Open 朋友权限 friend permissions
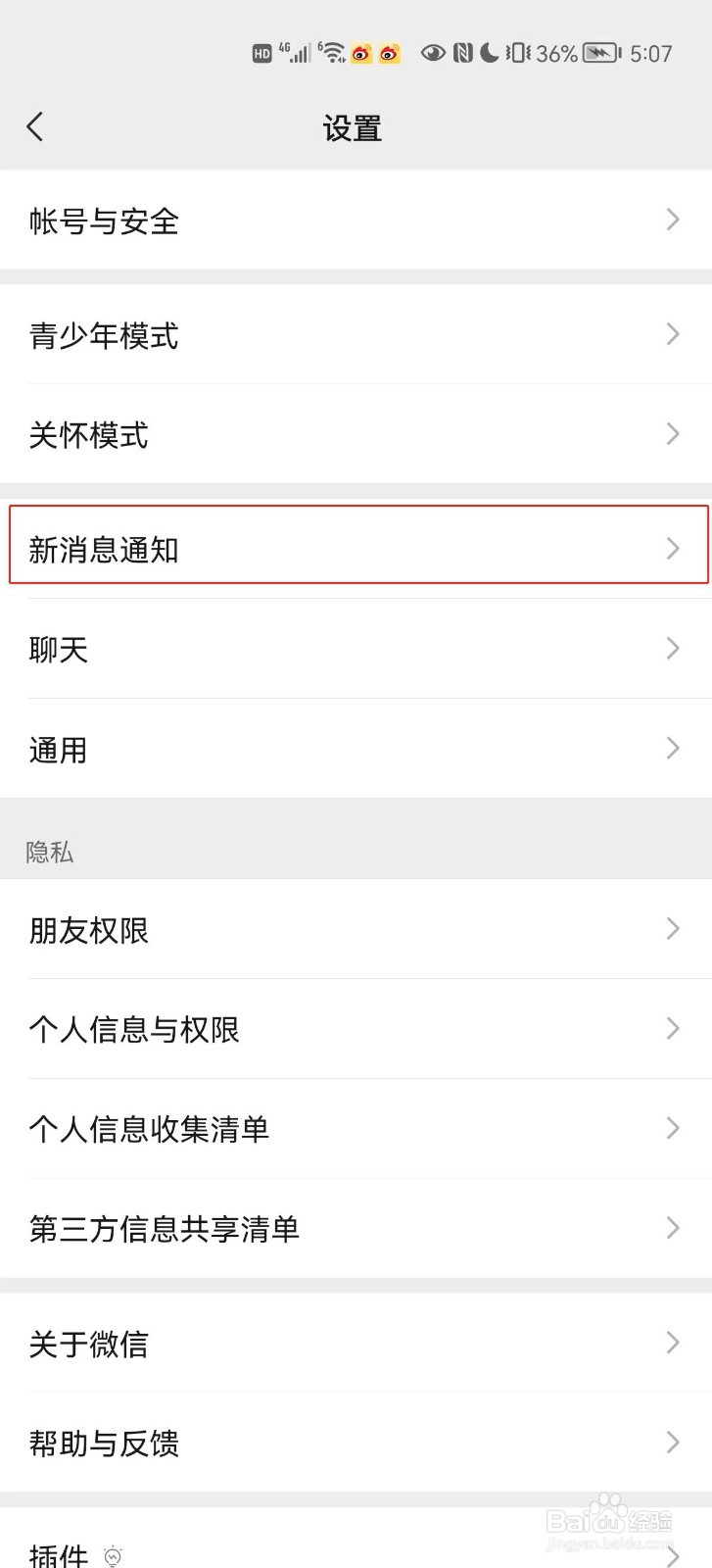This screenshot has width=712, height=1568. 356,930
